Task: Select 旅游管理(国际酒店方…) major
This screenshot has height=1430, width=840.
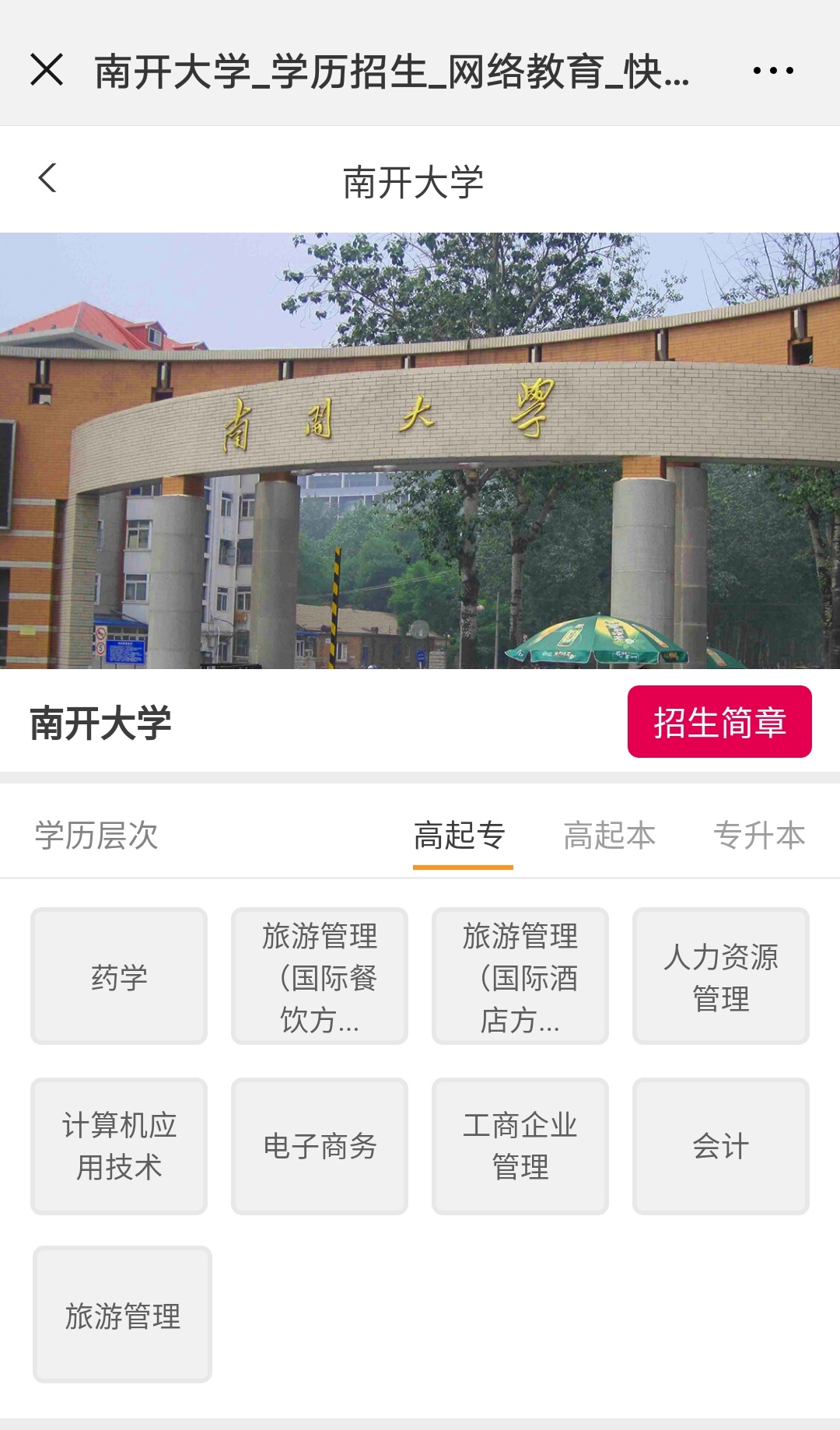Action: click(x=520, y=976)
